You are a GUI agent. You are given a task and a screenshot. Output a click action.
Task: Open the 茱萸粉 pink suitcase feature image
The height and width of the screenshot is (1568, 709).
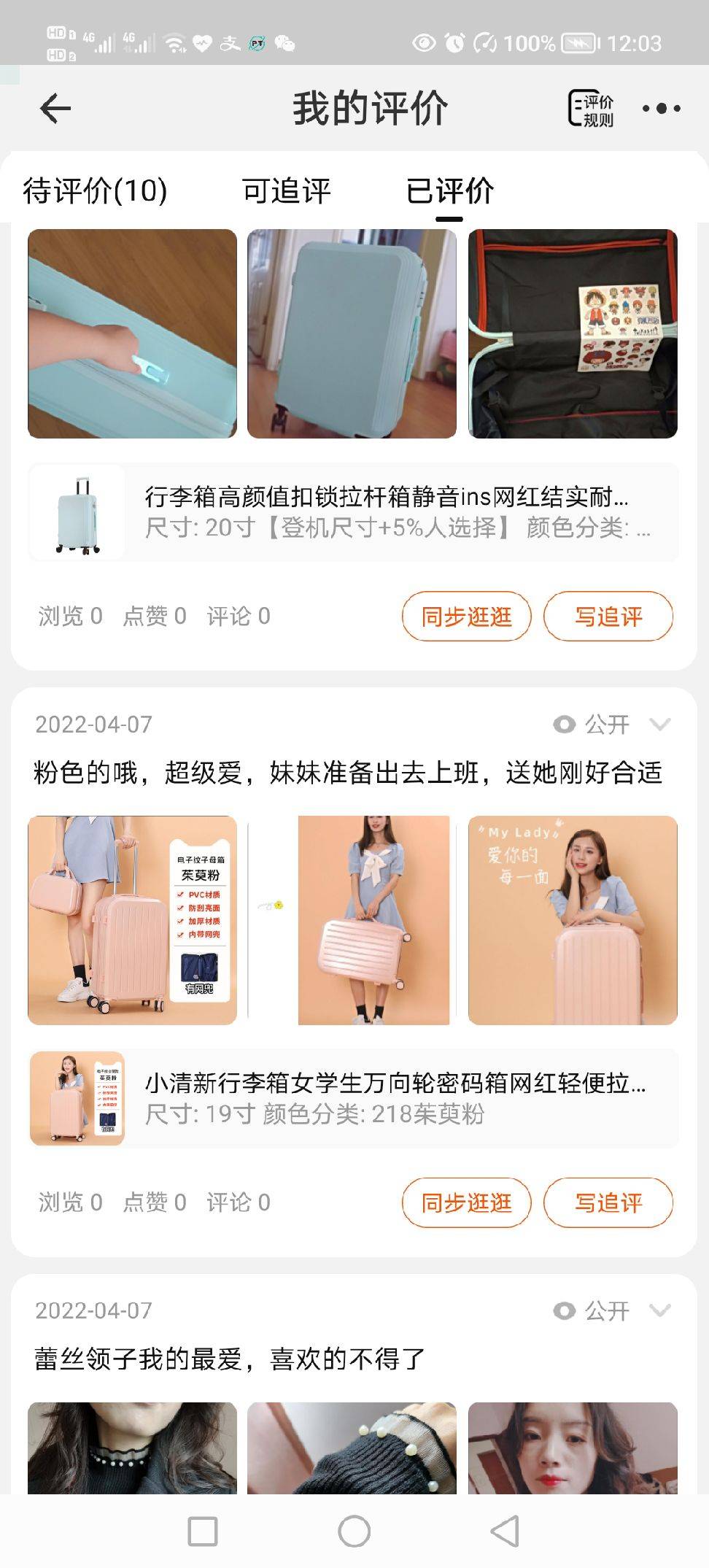coord(132,920)
